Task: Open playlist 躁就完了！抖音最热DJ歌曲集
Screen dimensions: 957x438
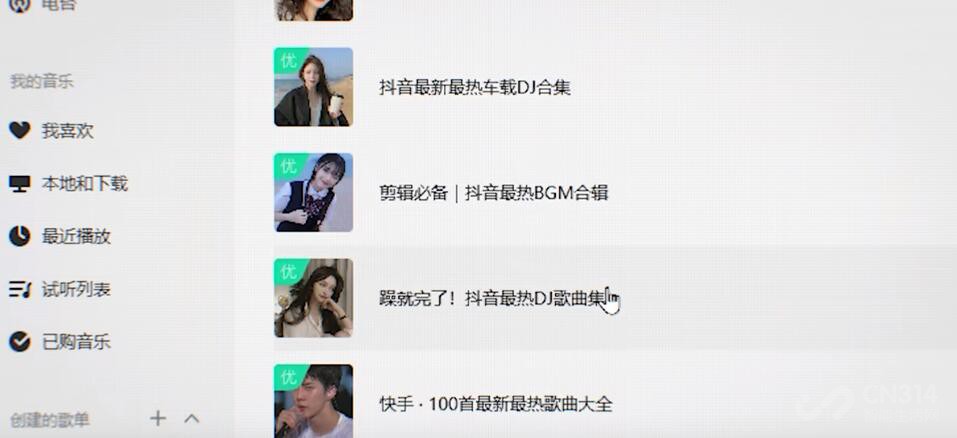Action: (492, 298)
